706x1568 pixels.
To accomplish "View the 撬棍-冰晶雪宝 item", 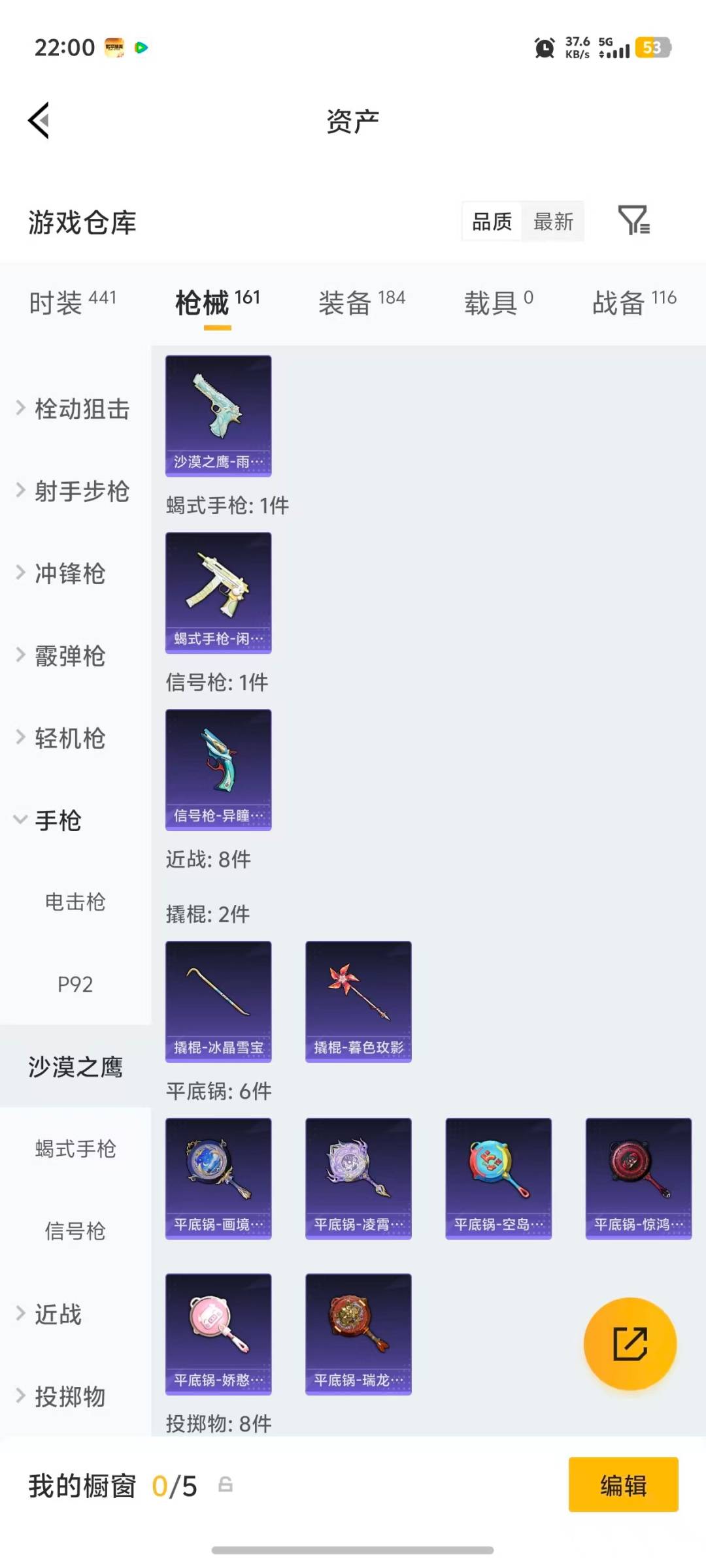I will point(218,1002).
